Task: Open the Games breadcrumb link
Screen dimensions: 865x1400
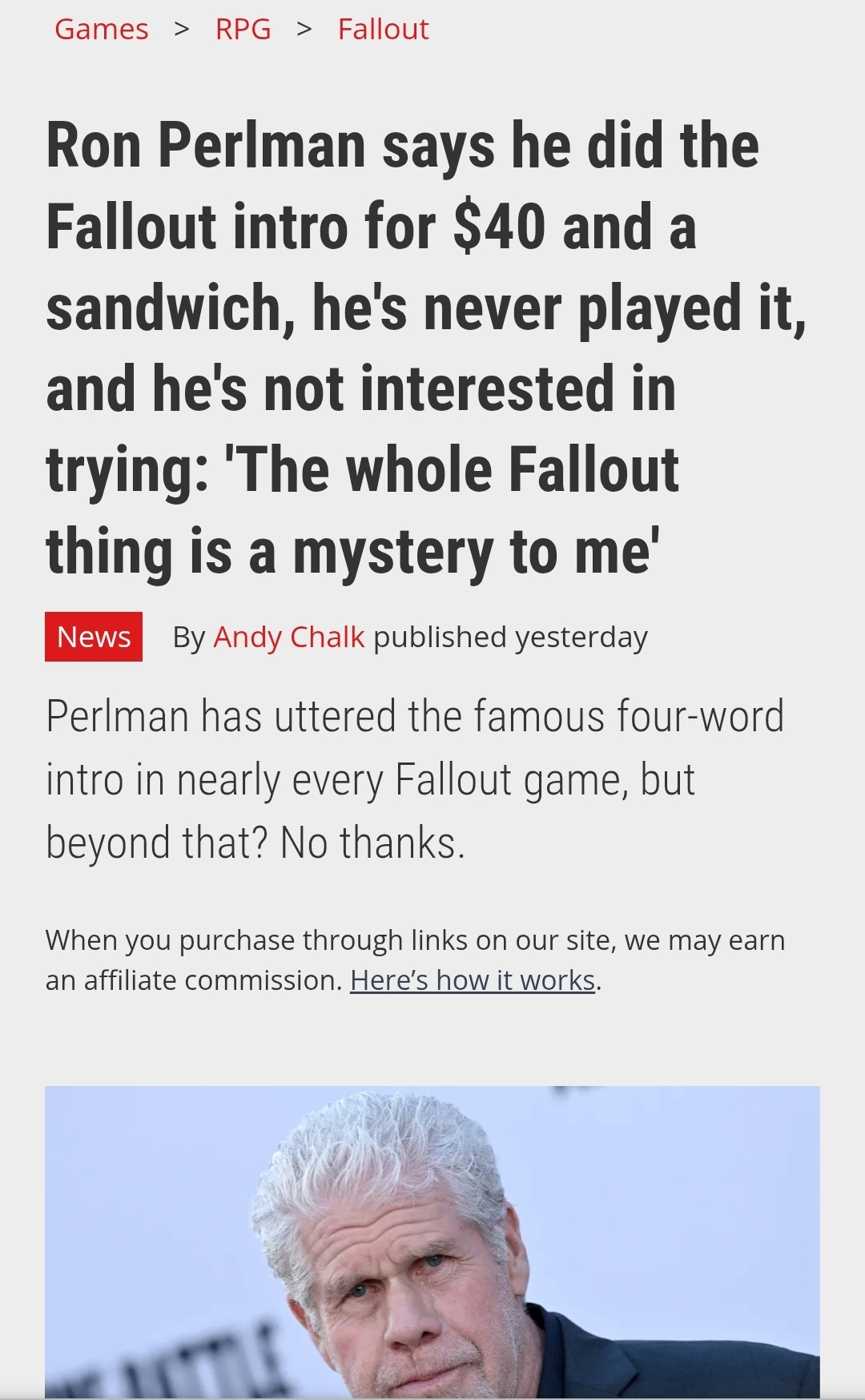Action: tap(101, 30)
